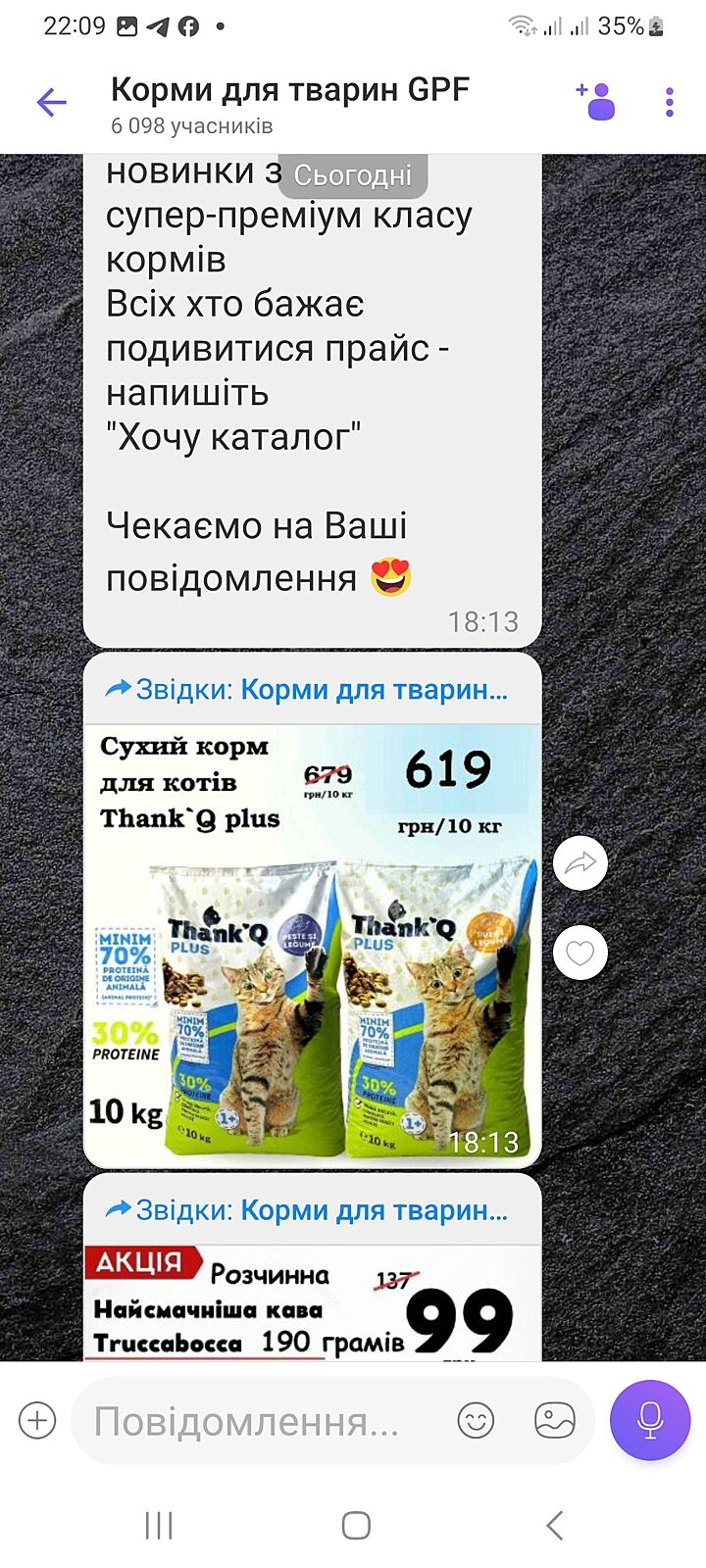Open recent apps
The height and width of the screenshot is (1568, 706).
(x=159, y=1525)
